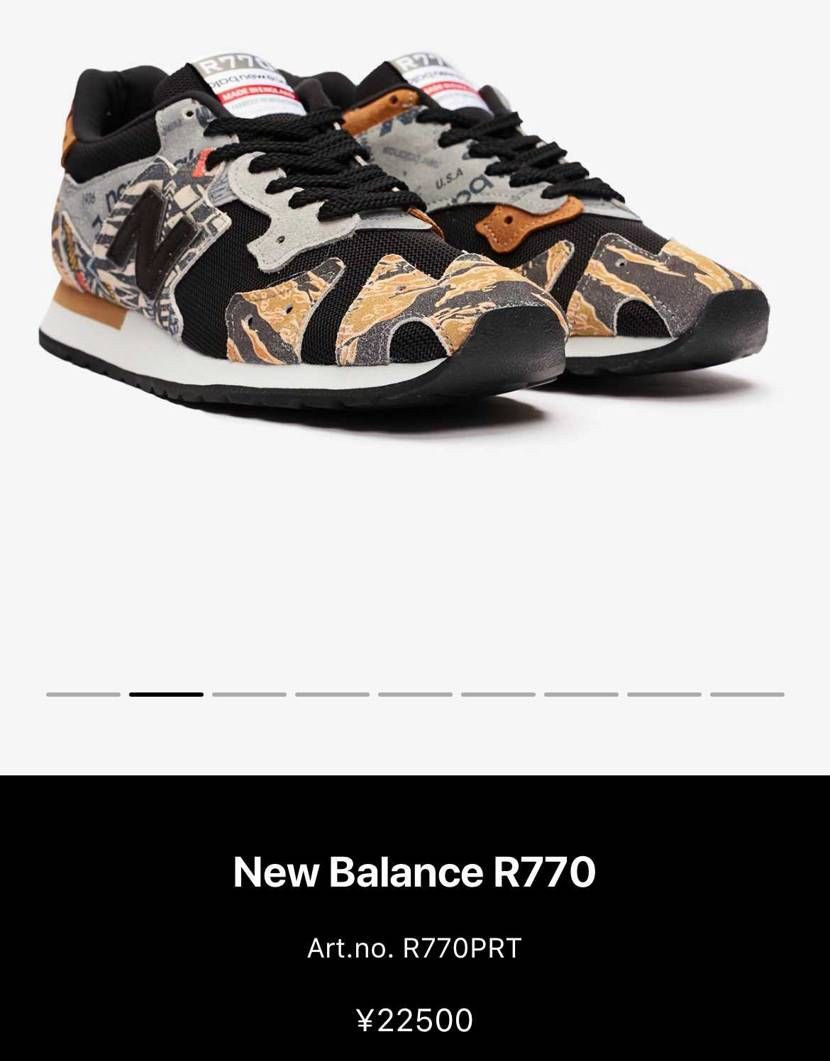Jump to the first image in the gallery indicator
This screenshot has width=830, height=1061.
tap(83, 694)
